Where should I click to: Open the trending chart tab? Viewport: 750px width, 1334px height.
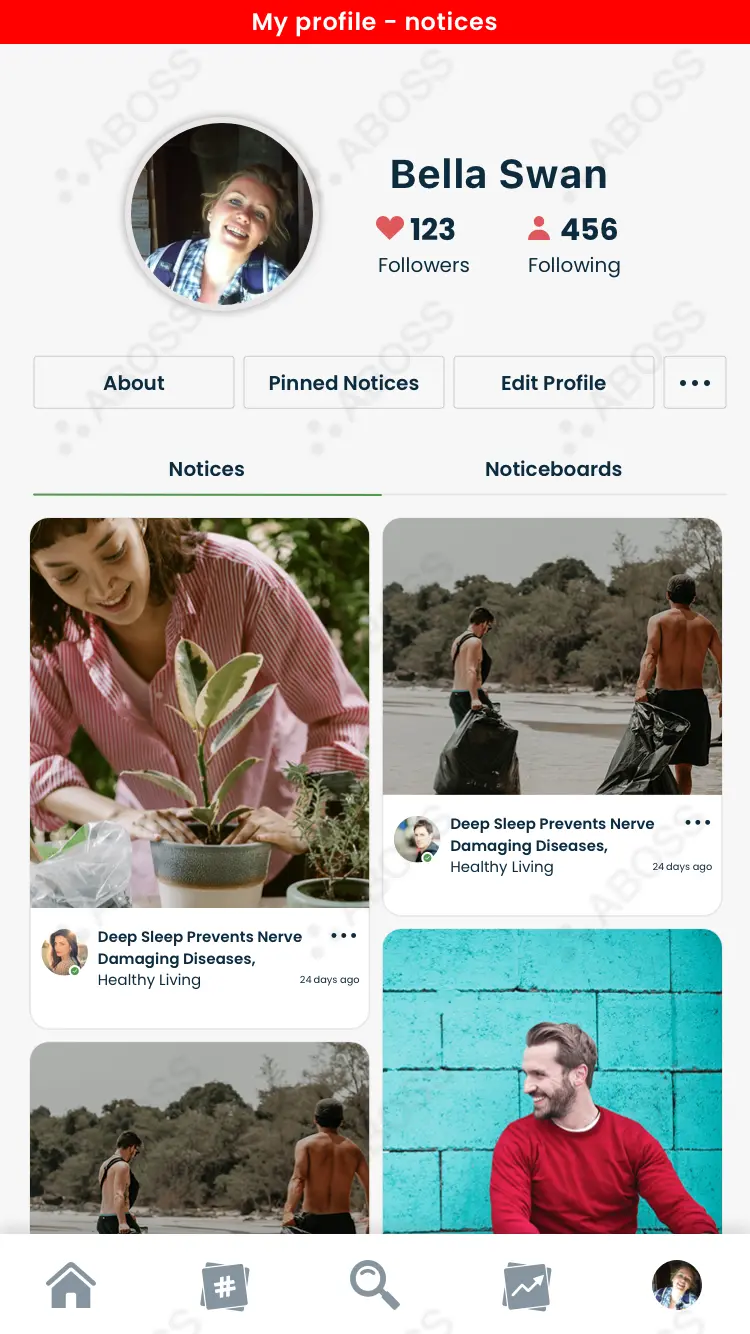526,1285
